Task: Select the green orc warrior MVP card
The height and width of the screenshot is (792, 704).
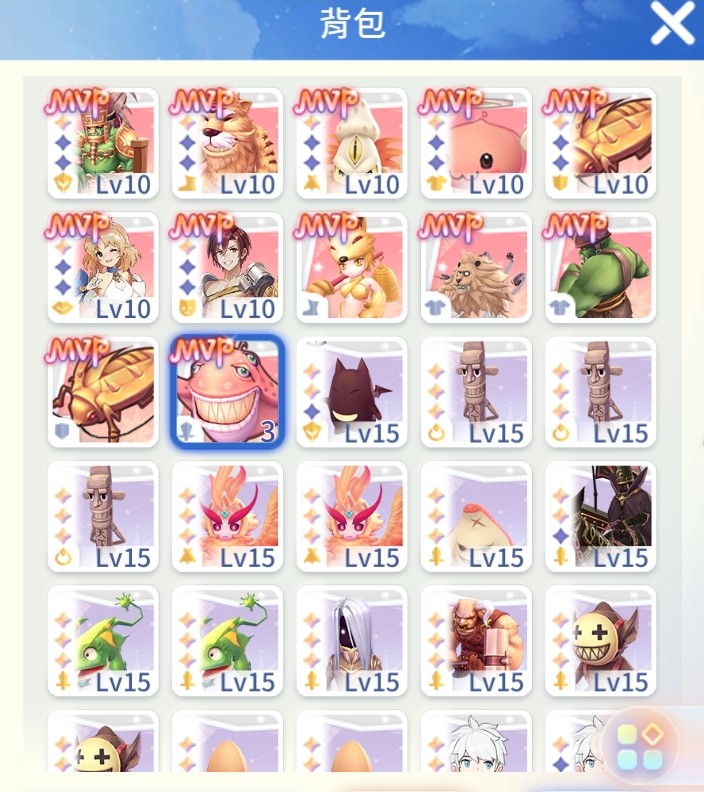Action: [x=103, y=143]
